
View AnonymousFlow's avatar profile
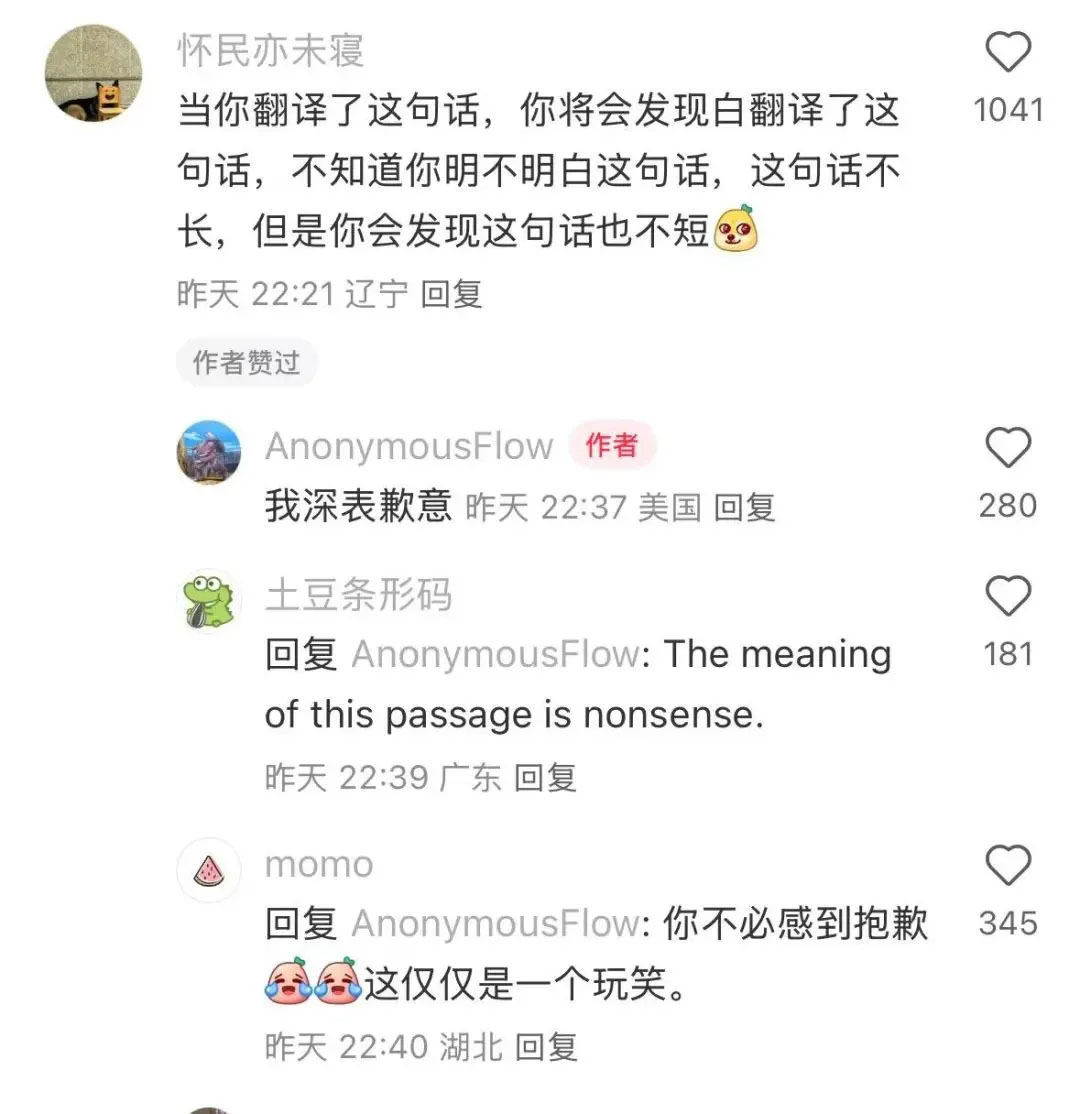click(209, 452)
